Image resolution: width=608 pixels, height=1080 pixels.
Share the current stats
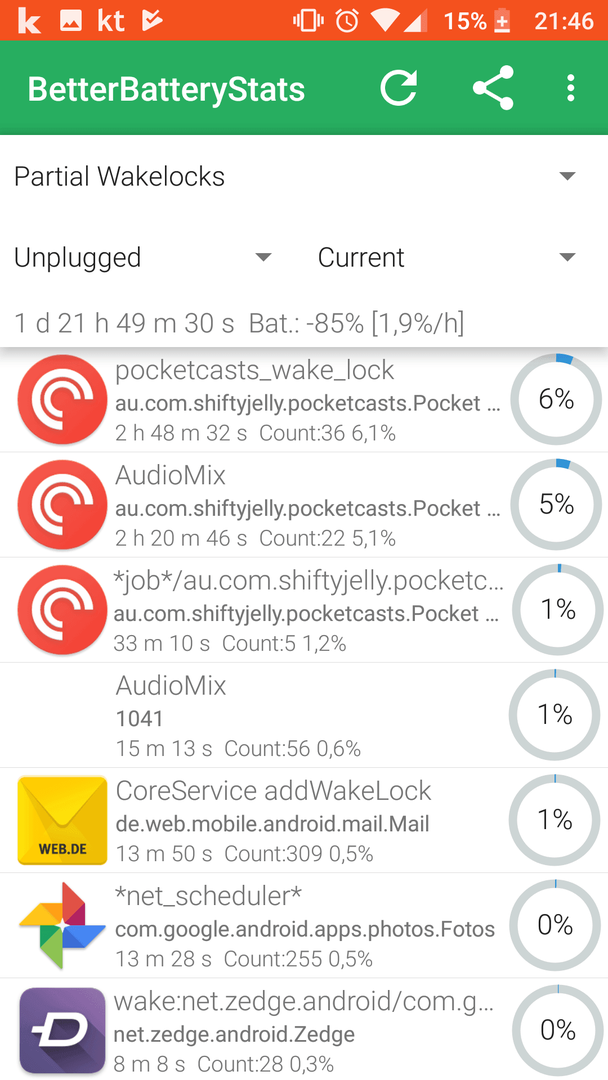[x=493, y=88]
